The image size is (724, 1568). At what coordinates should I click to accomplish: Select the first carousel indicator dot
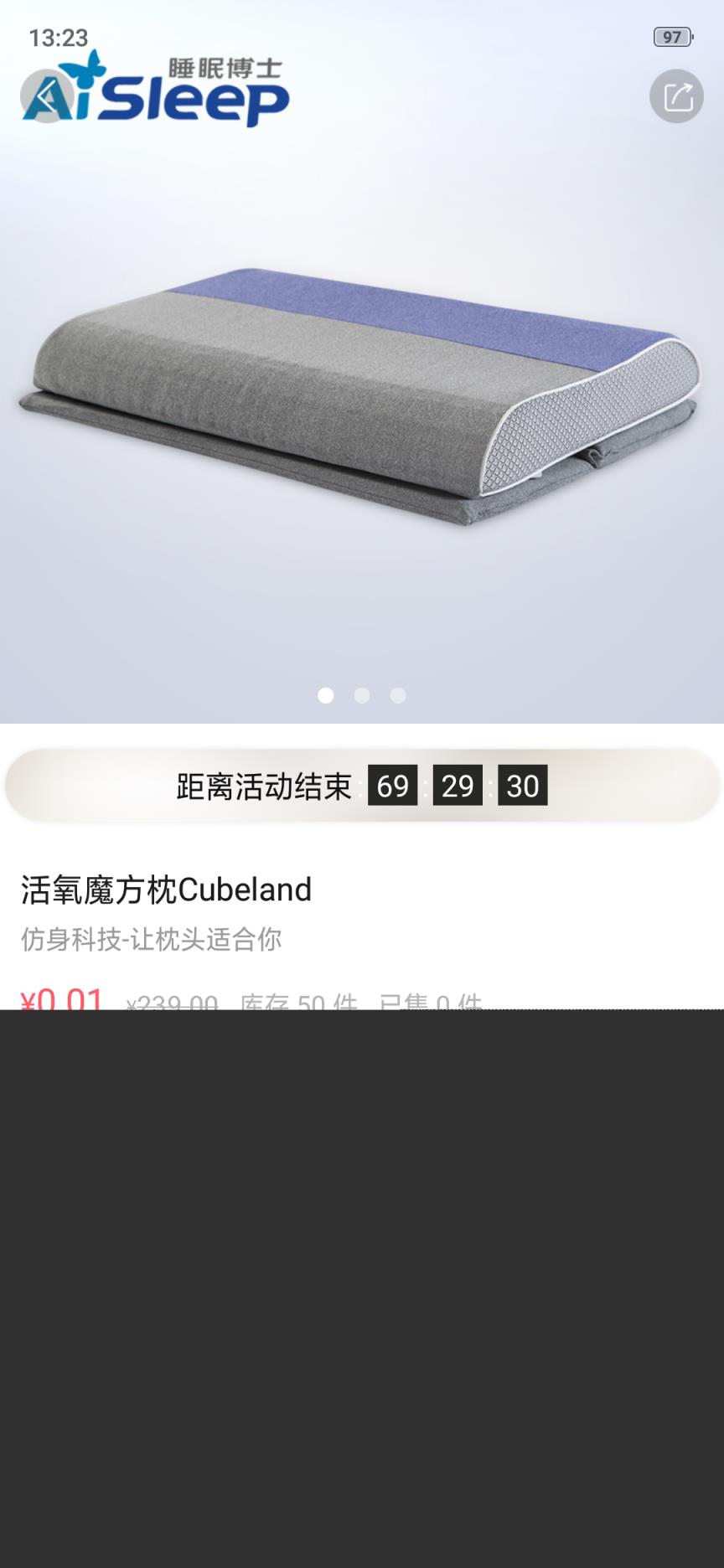(x=327, y=696)
